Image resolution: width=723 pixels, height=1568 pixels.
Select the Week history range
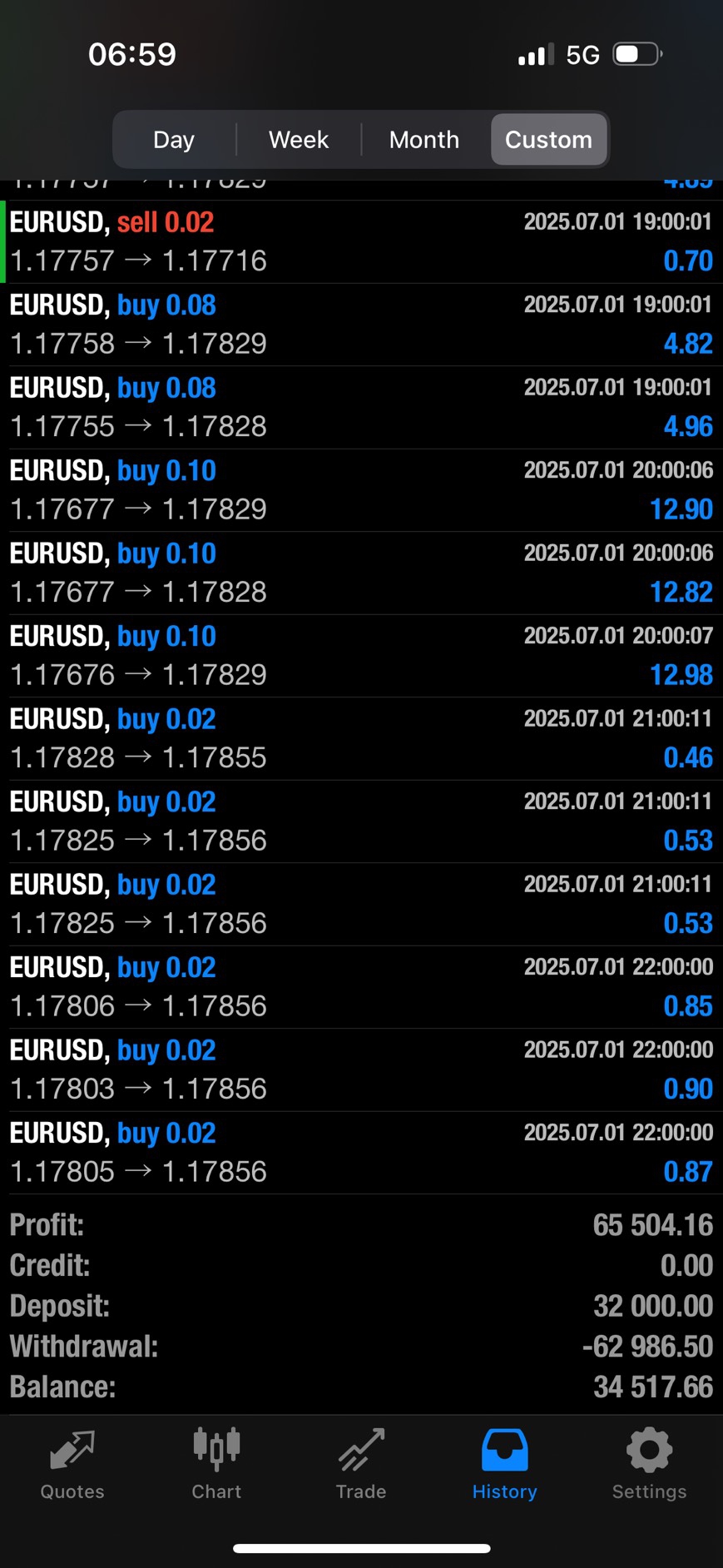[x=299, y=139]
